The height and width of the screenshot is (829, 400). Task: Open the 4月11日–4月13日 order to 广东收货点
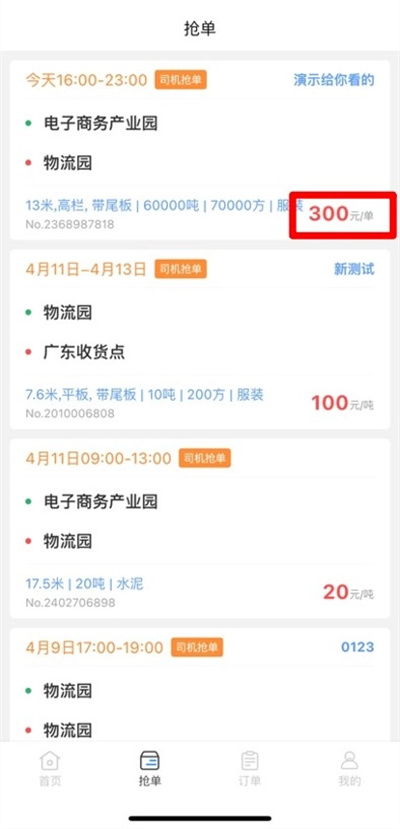(x=200, y=339)
